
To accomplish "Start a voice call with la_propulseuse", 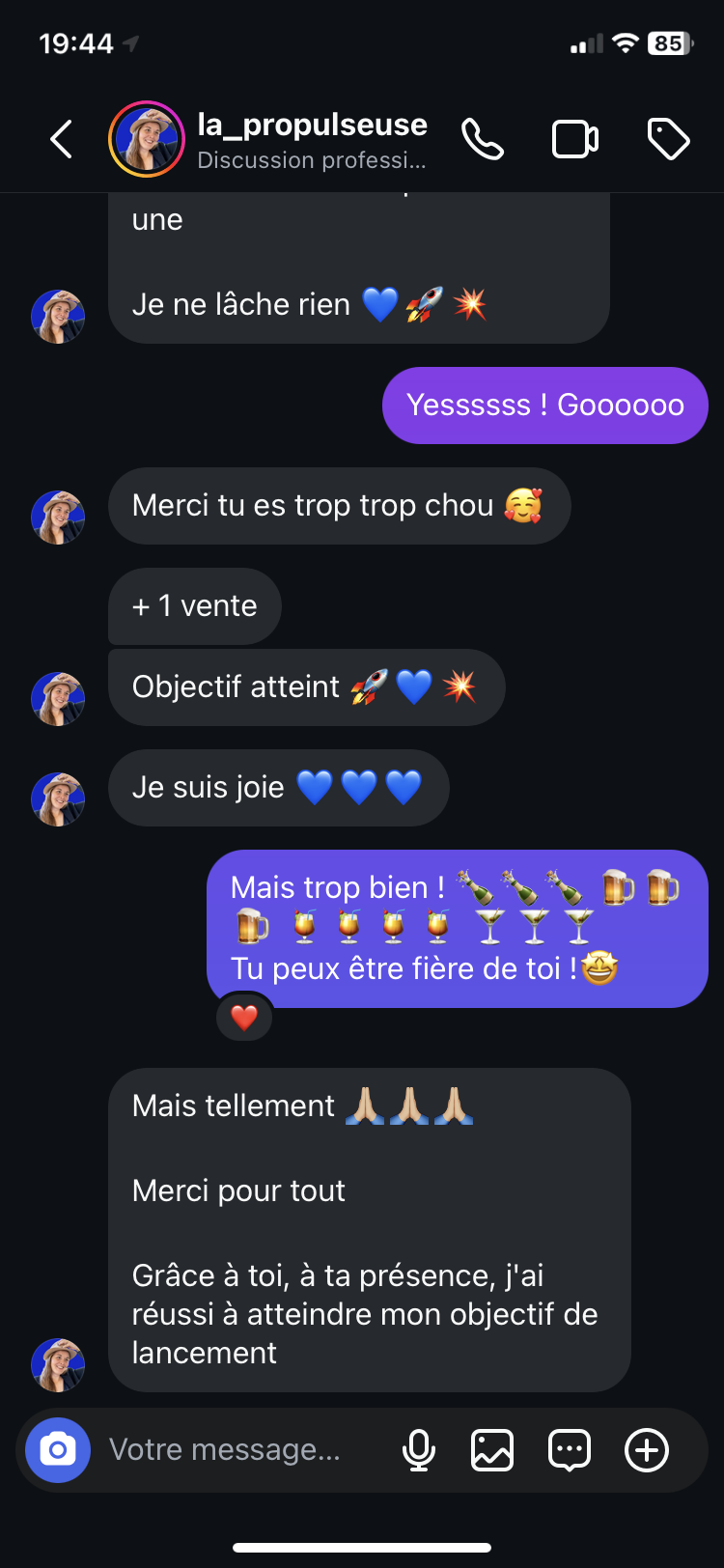I will [483, 140].
